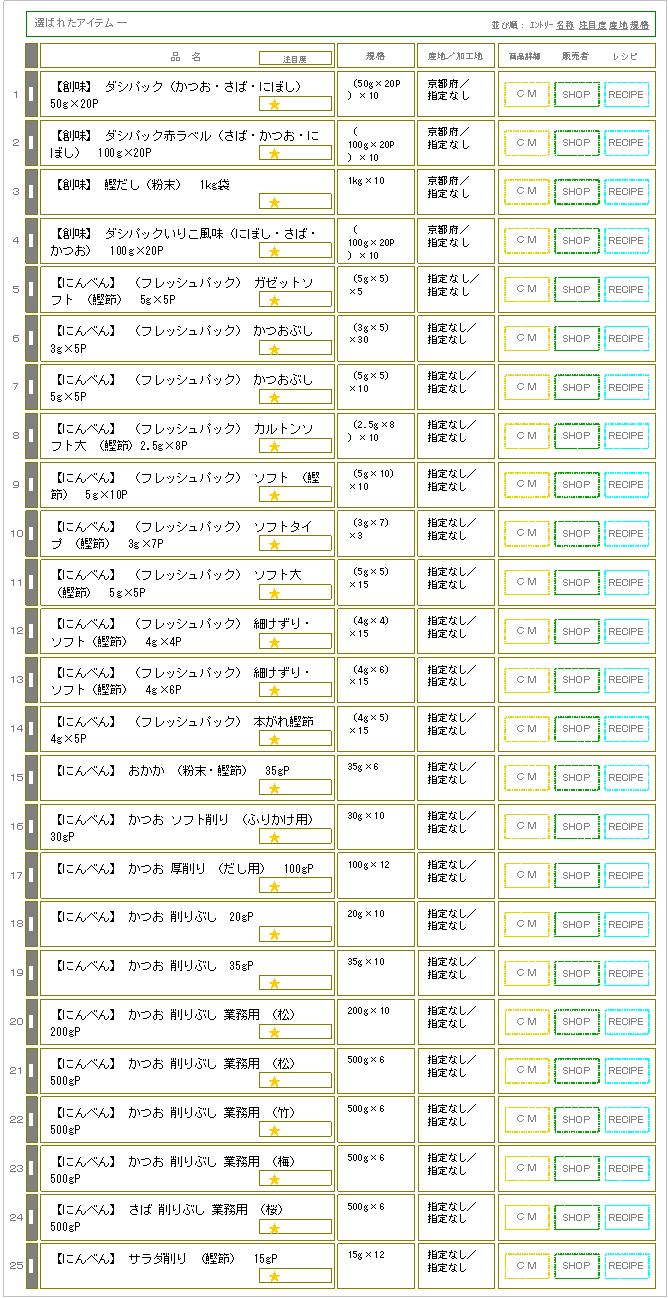Open SHOP for カルトンソフト大 2.5g×8P
Screen dimensions: 668x1298
[576, 436]
